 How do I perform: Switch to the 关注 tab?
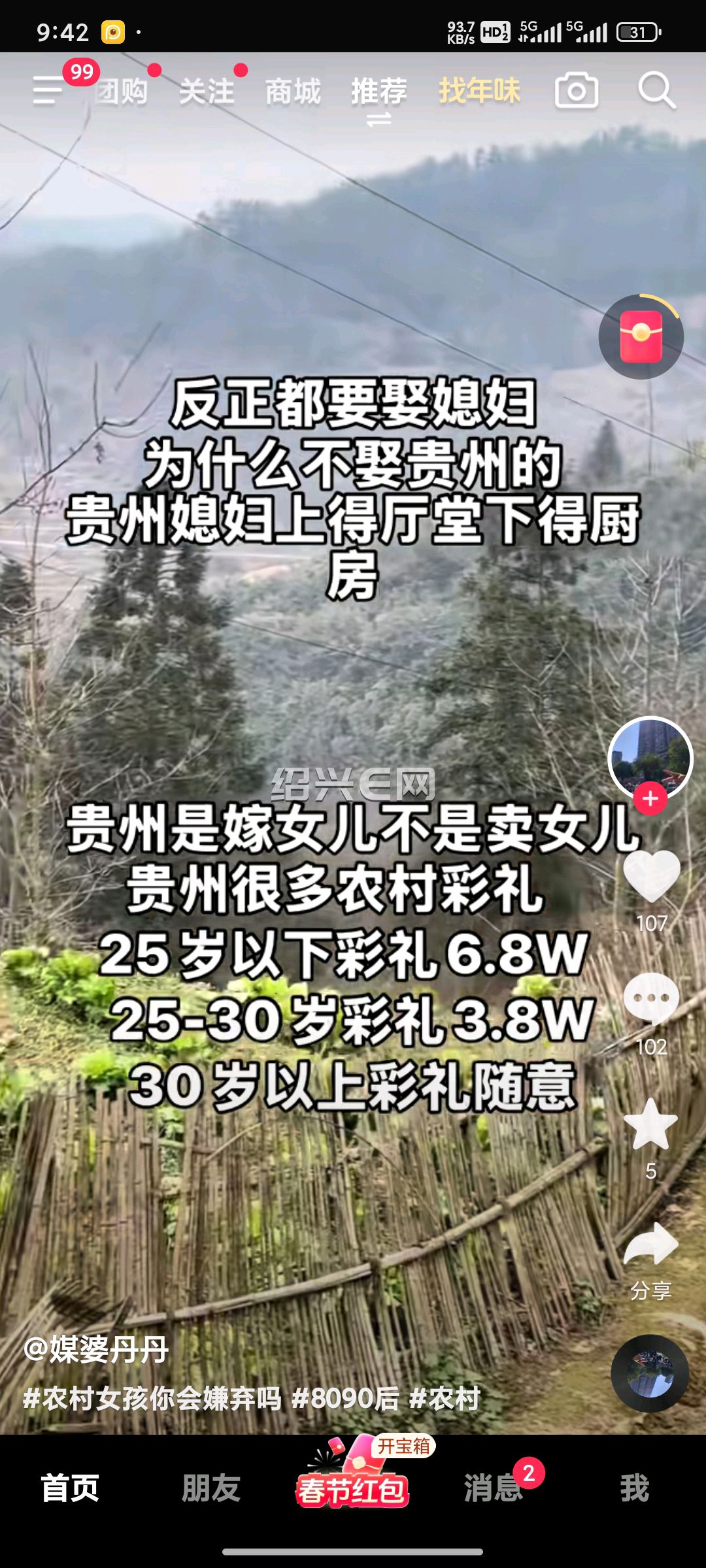coord(207,91)
